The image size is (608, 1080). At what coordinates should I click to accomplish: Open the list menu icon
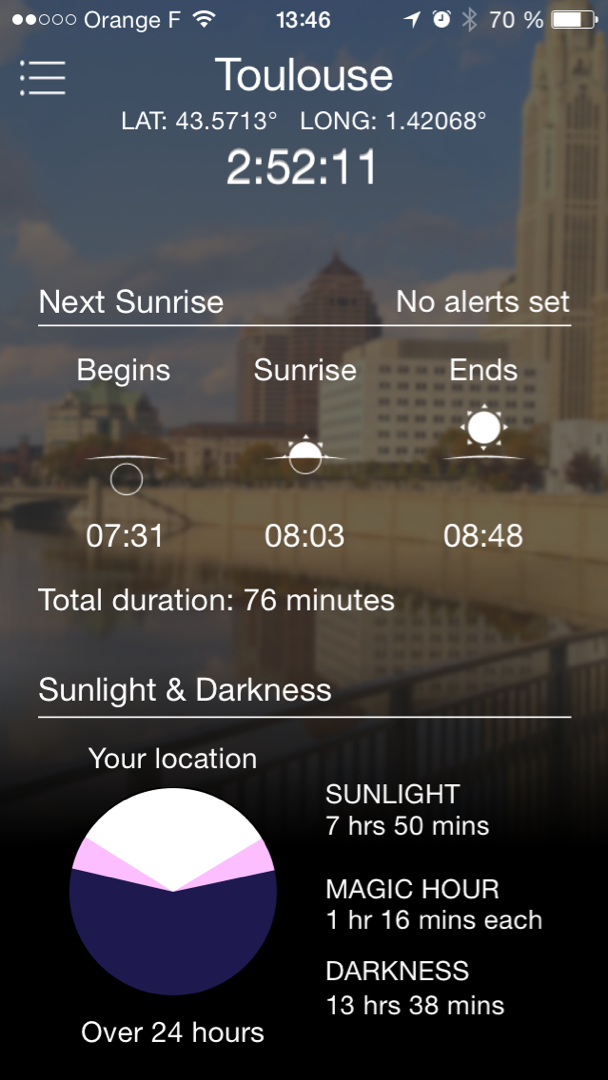click(x=42, y=77)
